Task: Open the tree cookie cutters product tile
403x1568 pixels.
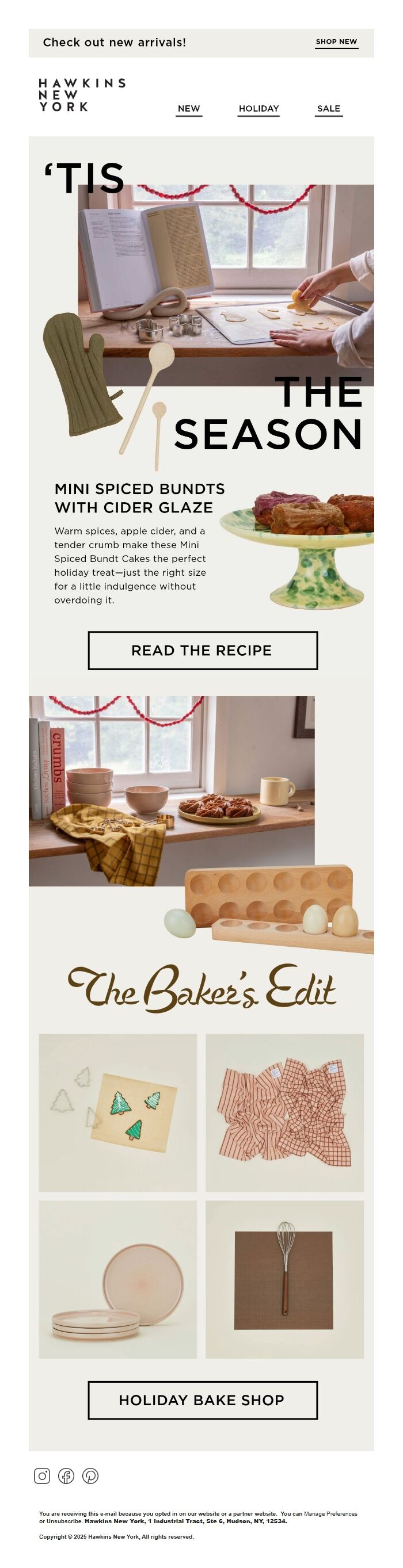Action: [117, 1112]
